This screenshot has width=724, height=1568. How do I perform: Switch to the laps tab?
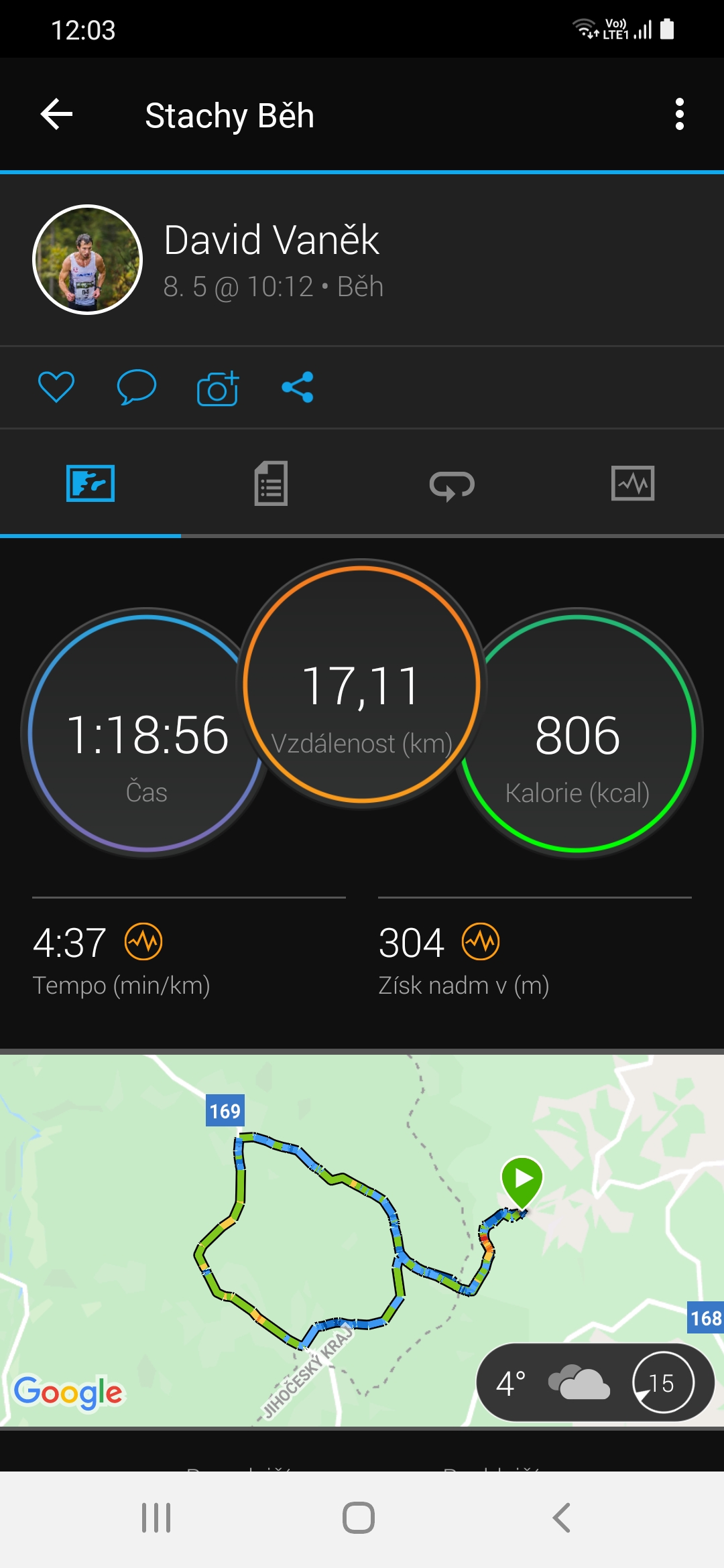(x=452, y=485)
